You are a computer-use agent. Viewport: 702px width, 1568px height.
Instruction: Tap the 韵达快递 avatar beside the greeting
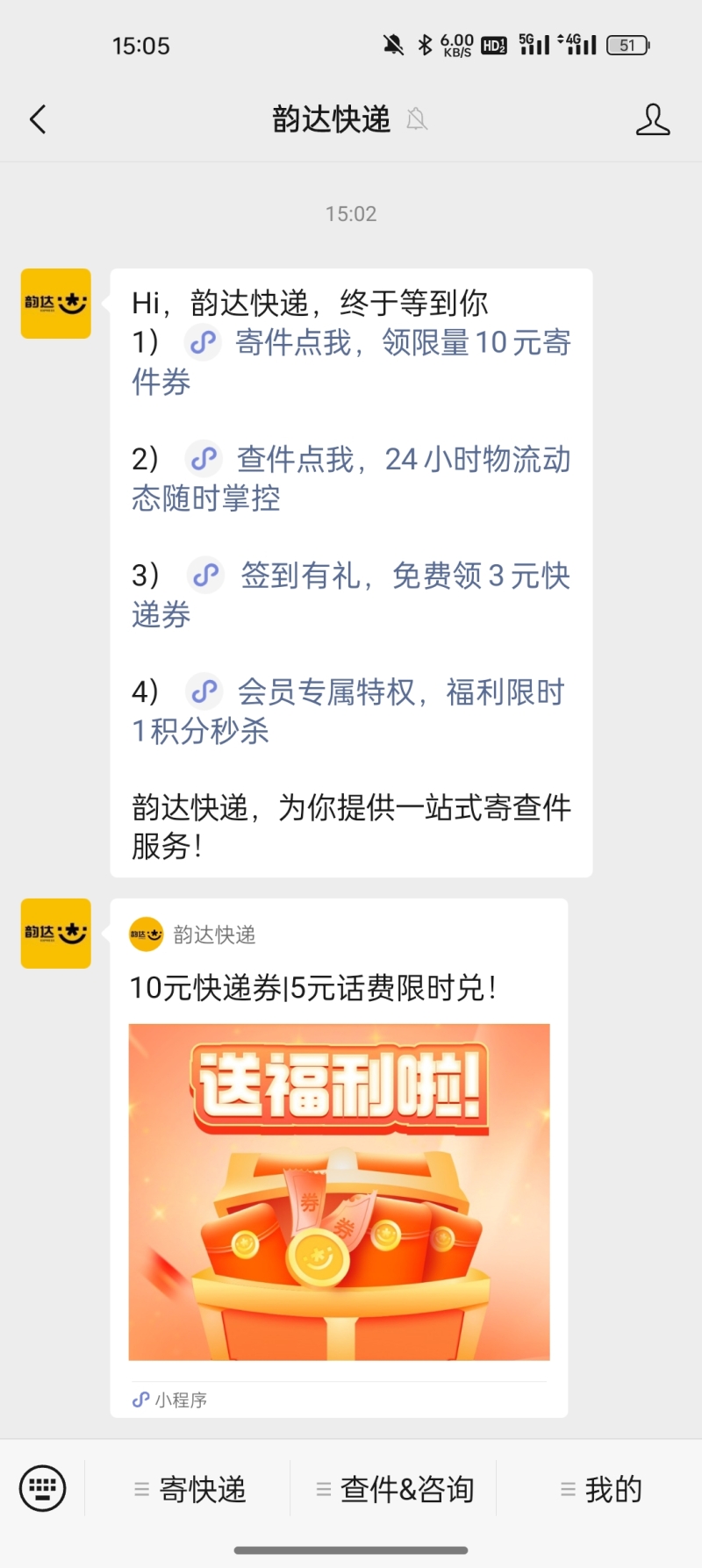click(56, 304)
